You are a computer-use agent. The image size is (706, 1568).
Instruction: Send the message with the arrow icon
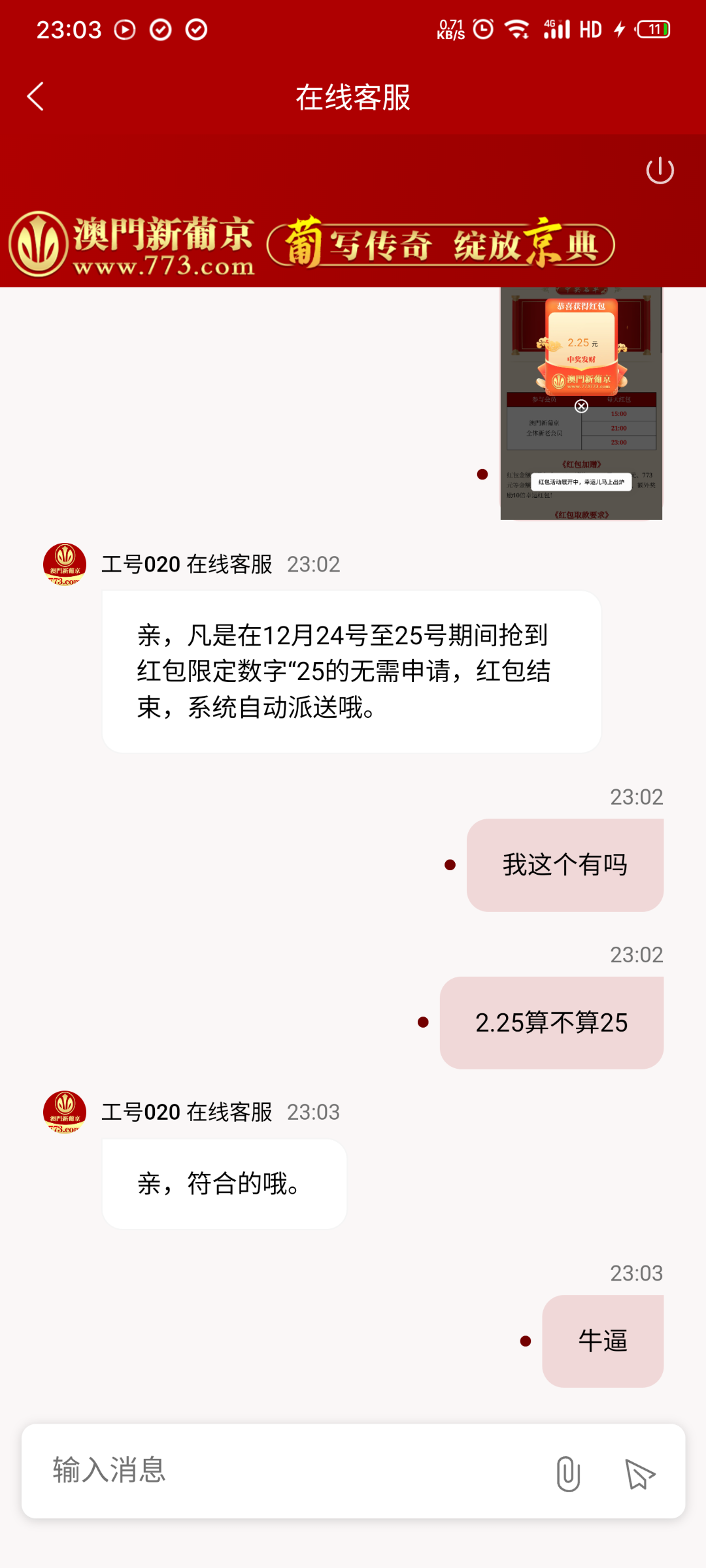(640, 1473)
